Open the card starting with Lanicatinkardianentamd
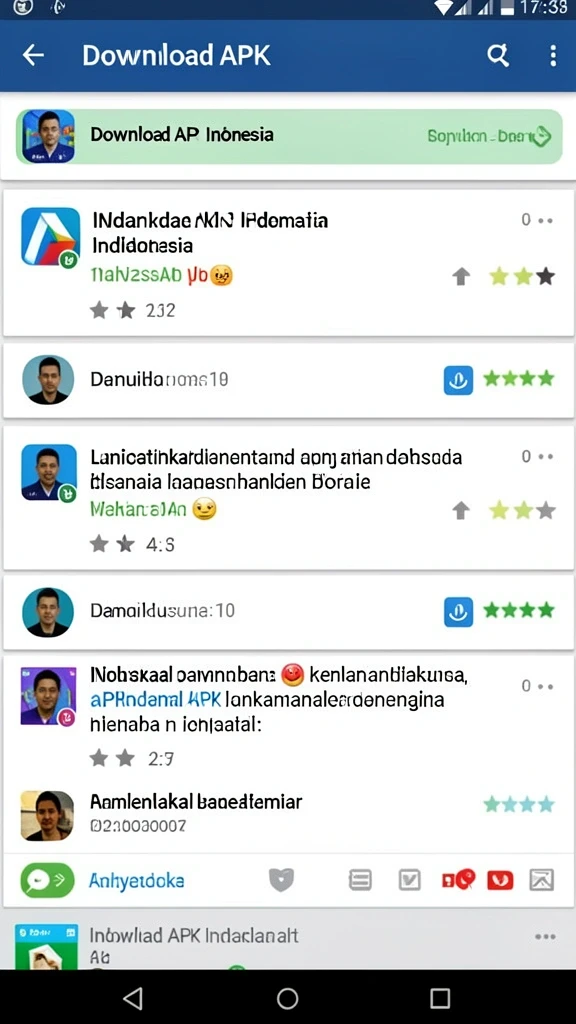576x1024 pixels. pos(288,498)
